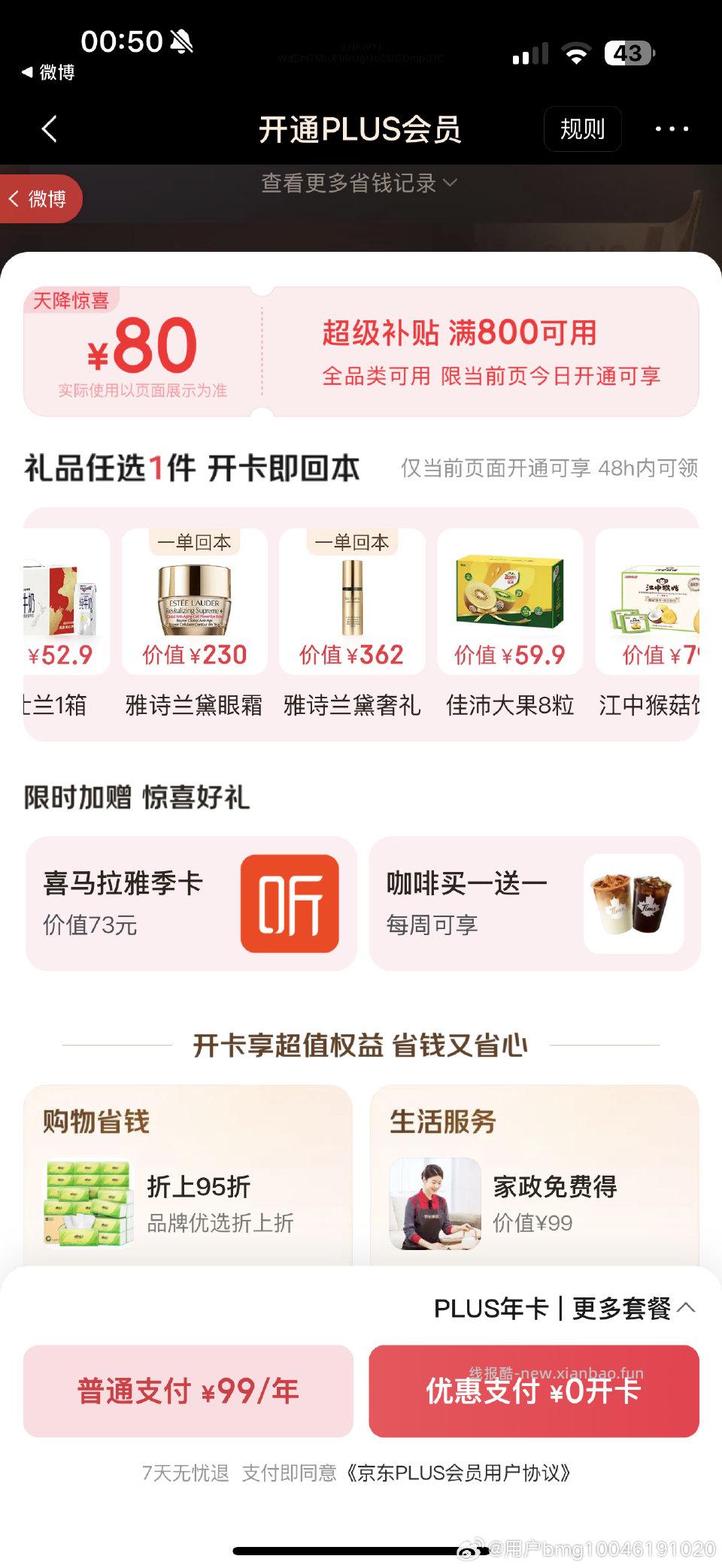
Task: Tap the housekeeping service photo under 生活服务
Action: pos(435,1203)
